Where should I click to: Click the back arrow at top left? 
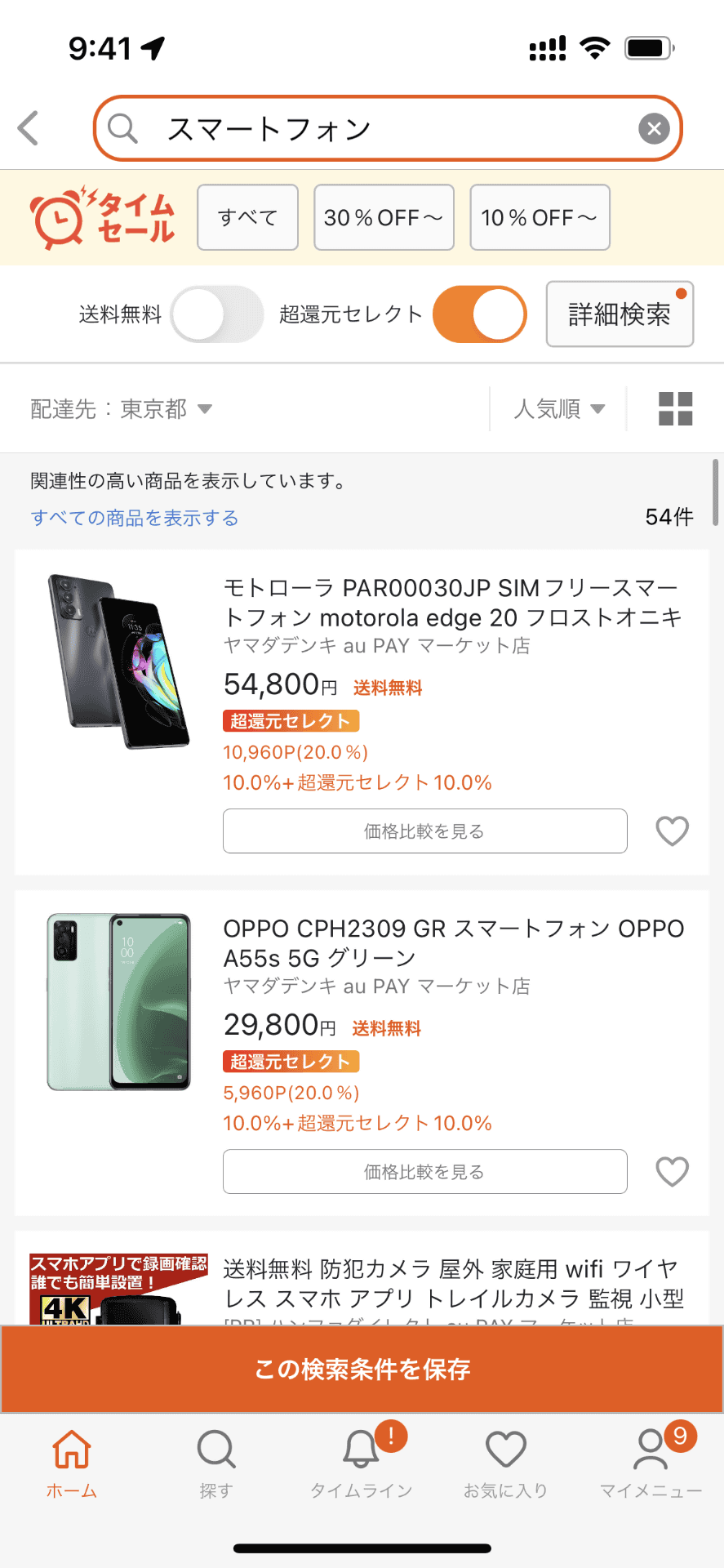coord(29,128)
